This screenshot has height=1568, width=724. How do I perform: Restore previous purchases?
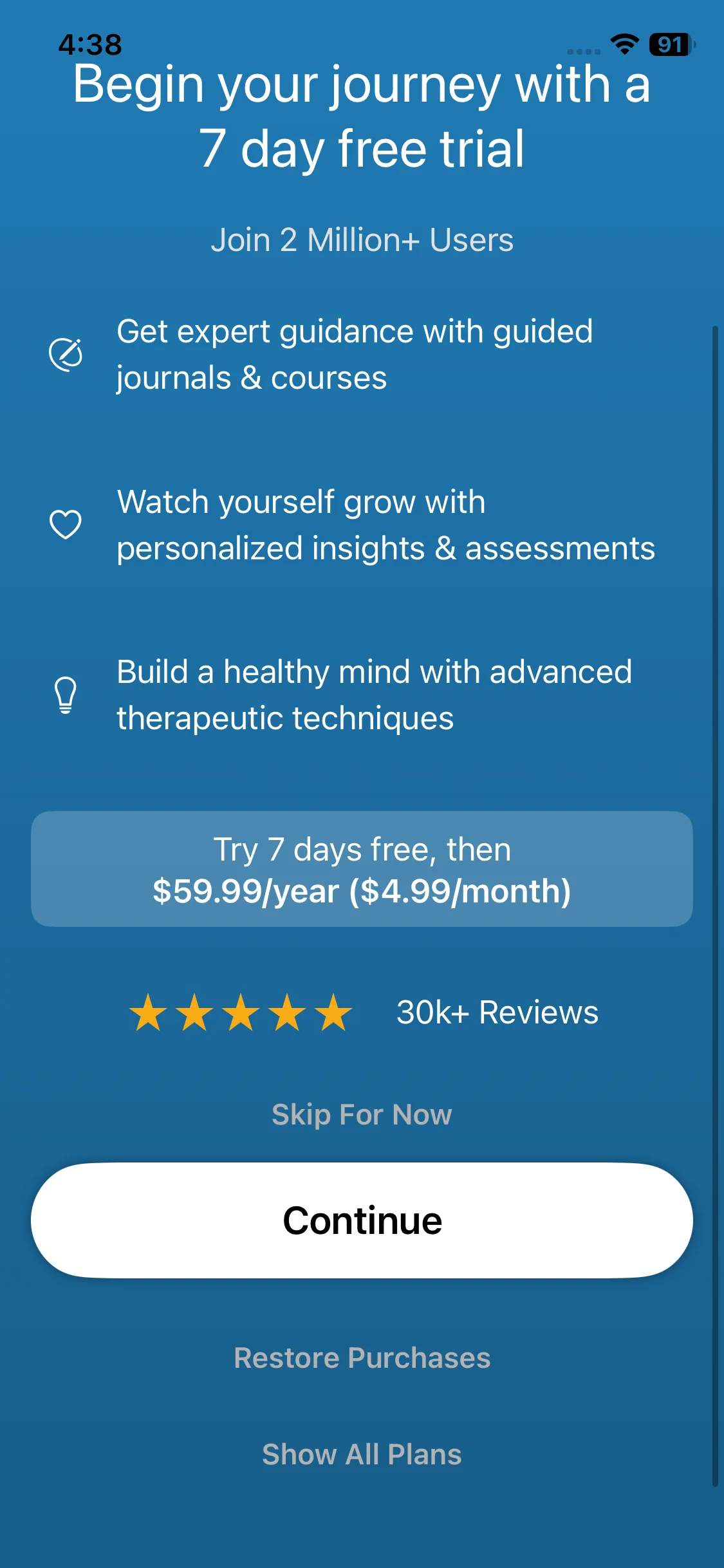click(362, 1358)
